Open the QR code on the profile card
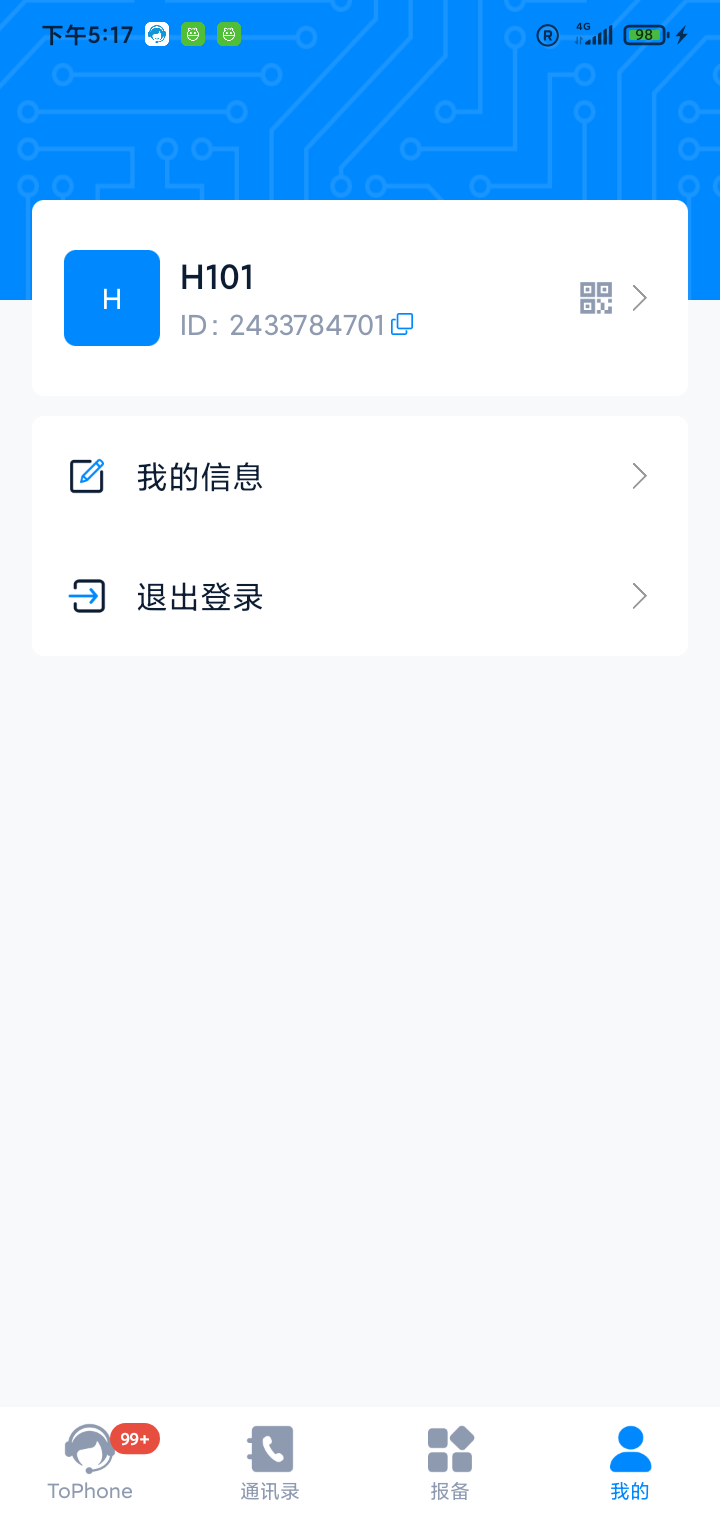Image resolution: width=720 pixels, height=1520 pixels. click(x=595, y=297)
